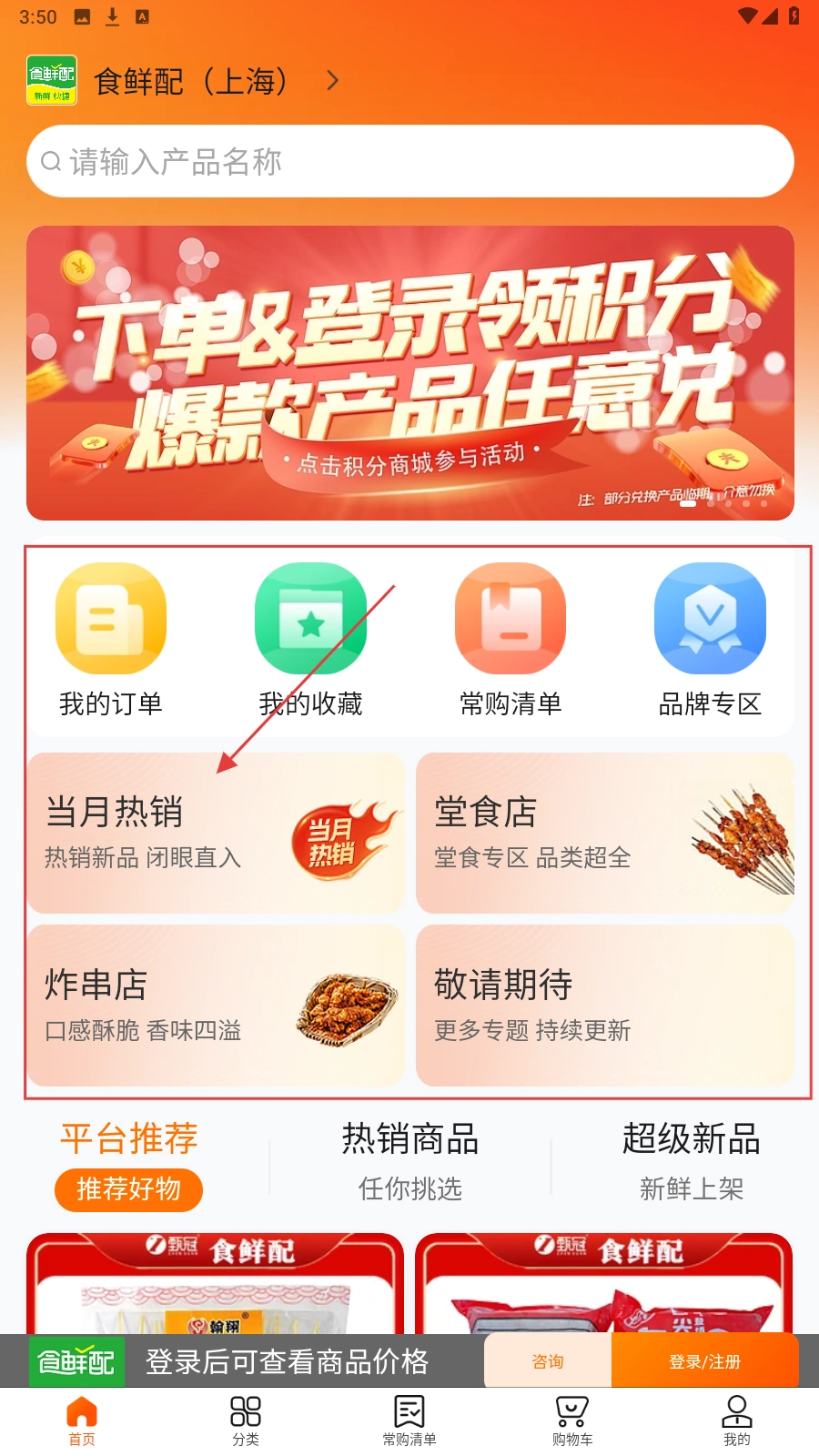The height and width of the screenshot is (1456, 819).
Task: Switch to the 分类 bottom tab
Action: tap(246, 1421)
